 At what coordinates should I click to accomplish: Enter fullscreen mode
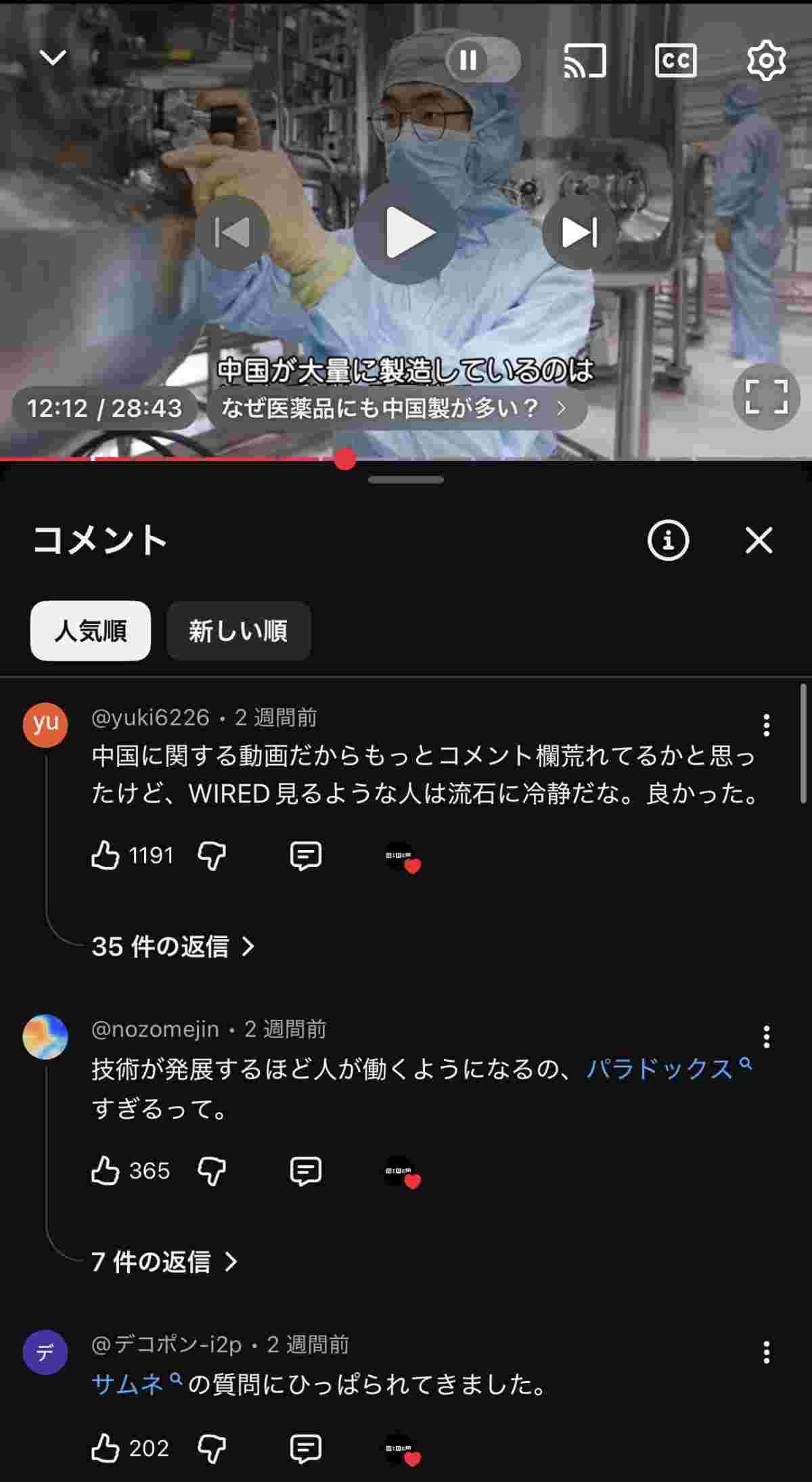(766, 397)
